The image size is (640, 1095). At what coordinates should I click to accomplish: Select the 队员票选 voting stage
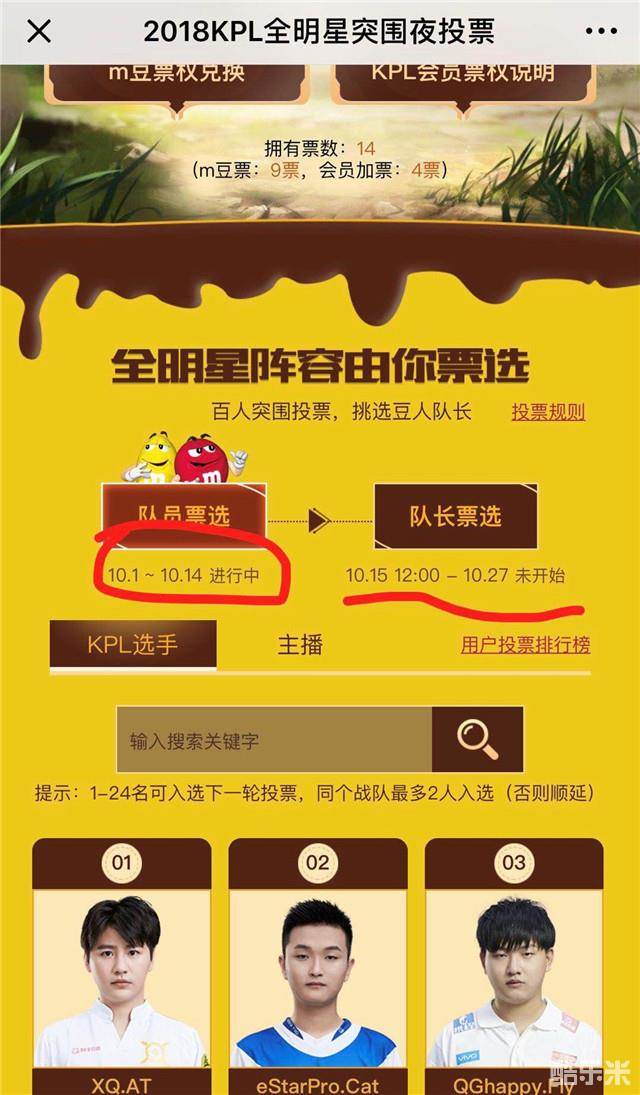click(x=184, y=515)
